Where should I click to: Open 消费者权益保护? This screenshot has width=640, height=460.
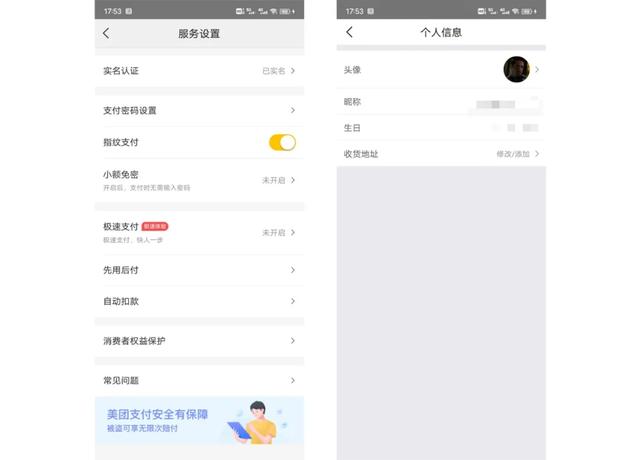point(199,341)
